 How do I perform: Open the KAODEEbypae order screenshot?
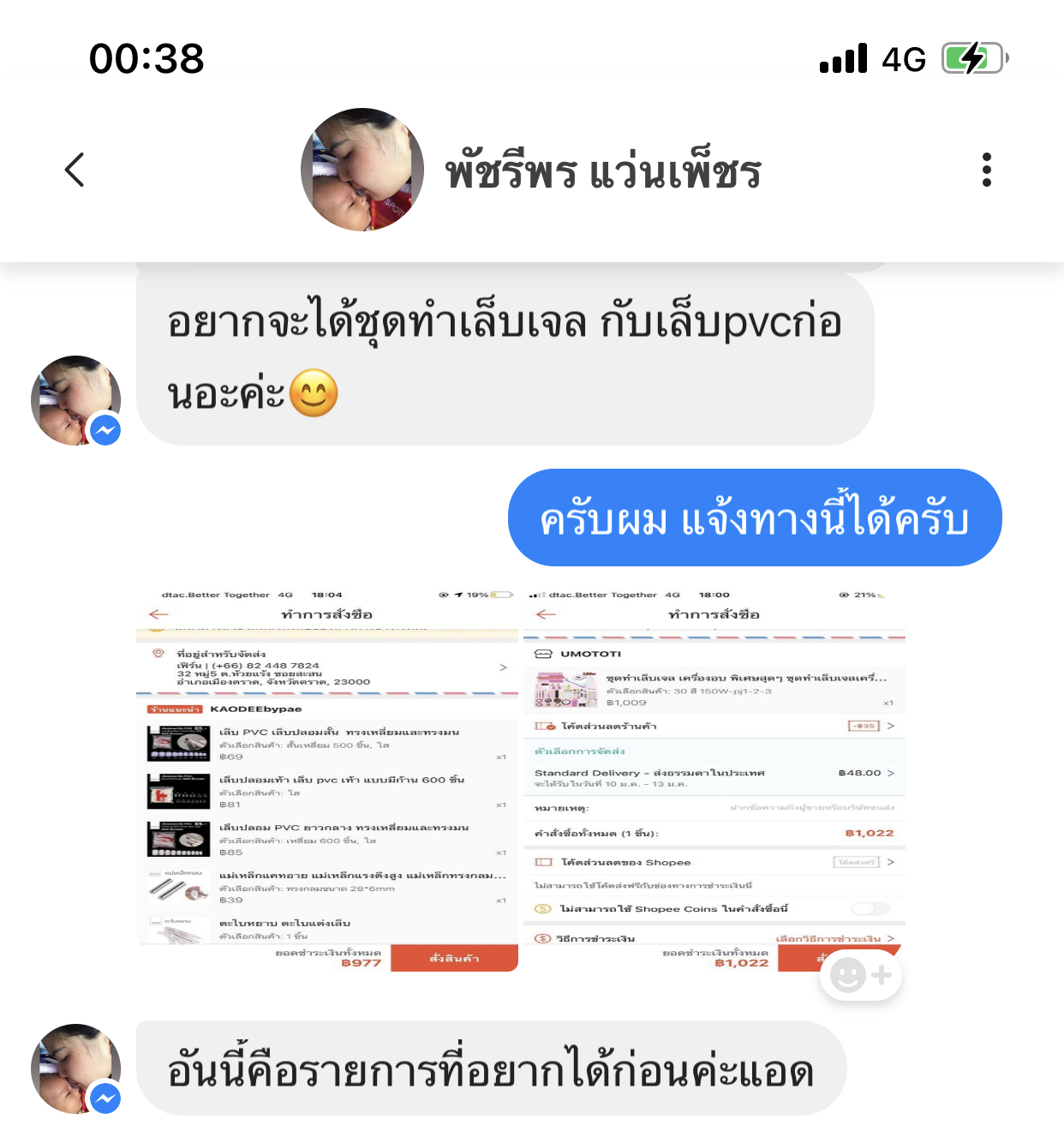327,780
